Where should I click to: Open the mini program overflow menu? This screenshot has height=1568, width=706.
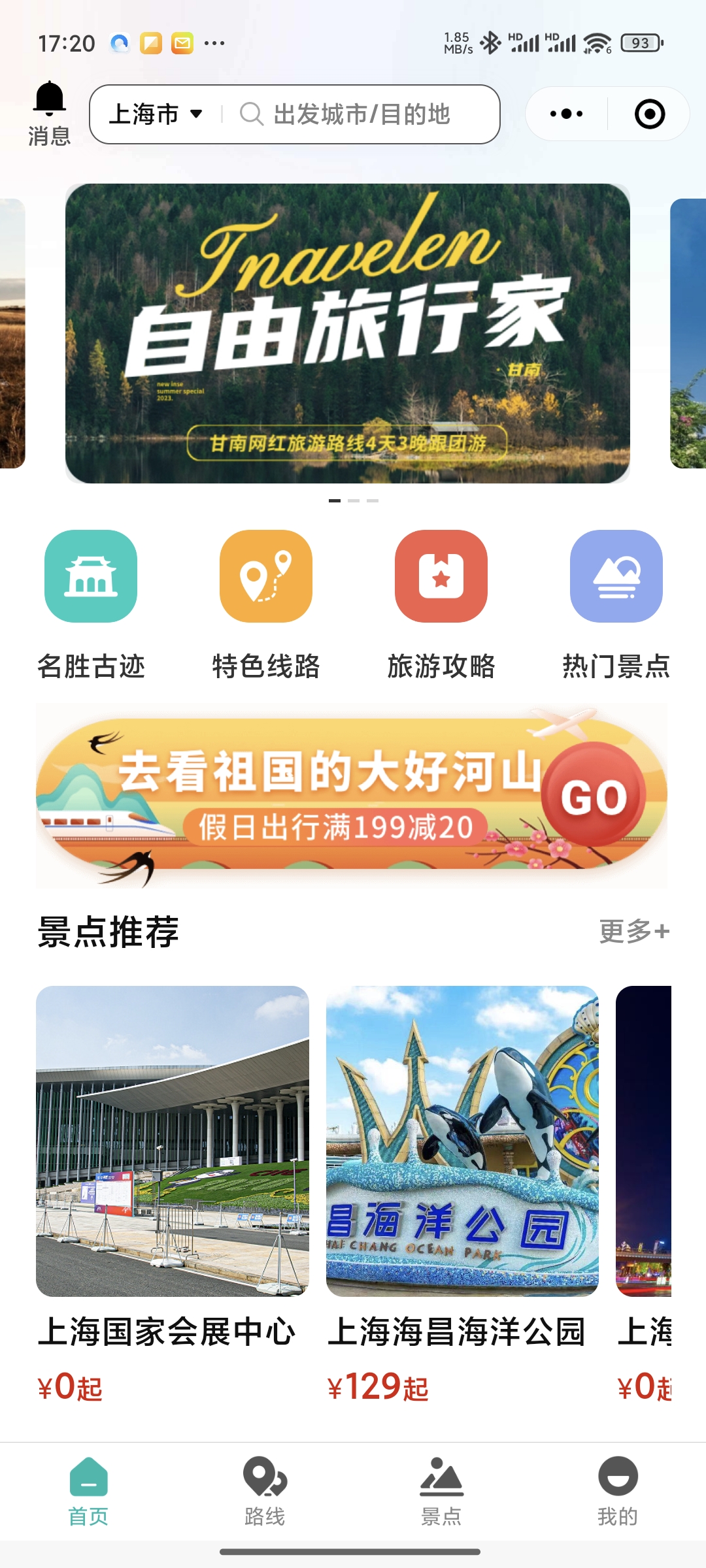[x=566, y=114]
